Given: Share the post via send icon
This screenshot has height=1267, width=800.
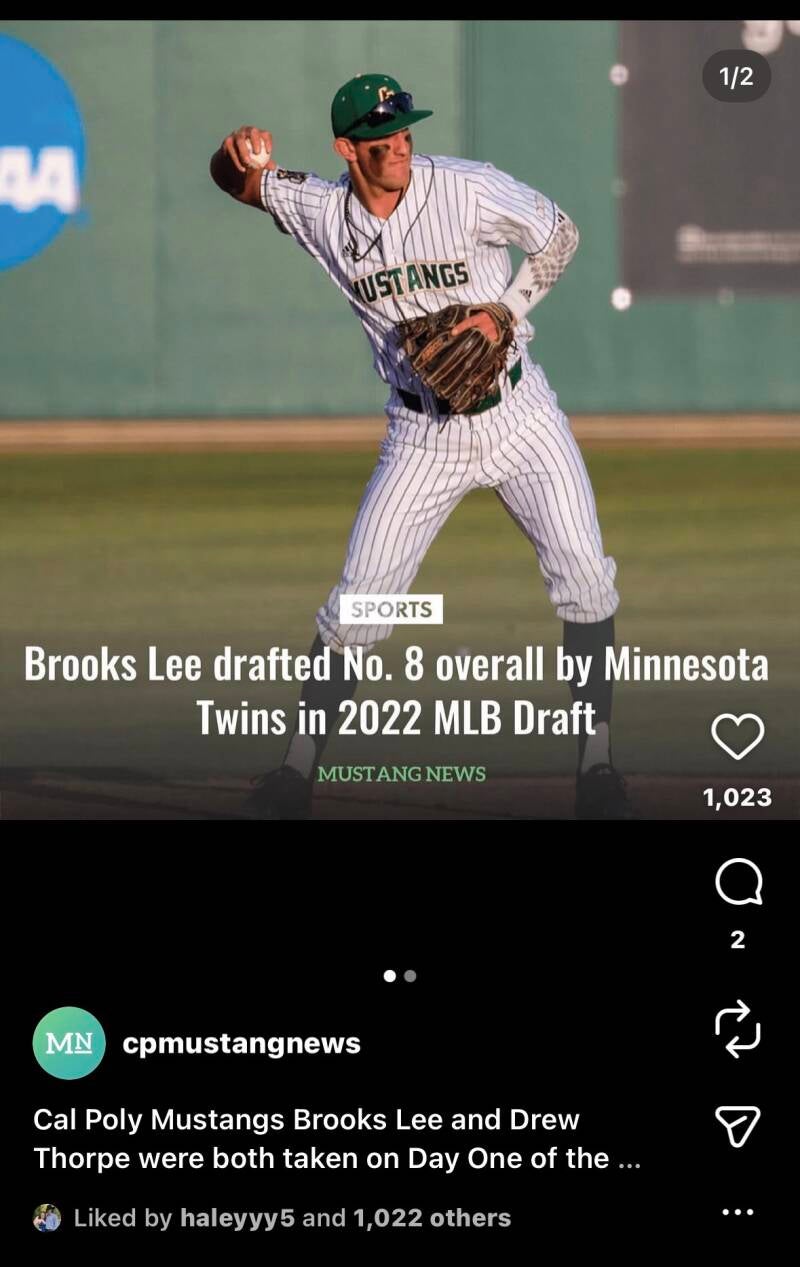Looking at the screenshot, I should [738, 1125].
